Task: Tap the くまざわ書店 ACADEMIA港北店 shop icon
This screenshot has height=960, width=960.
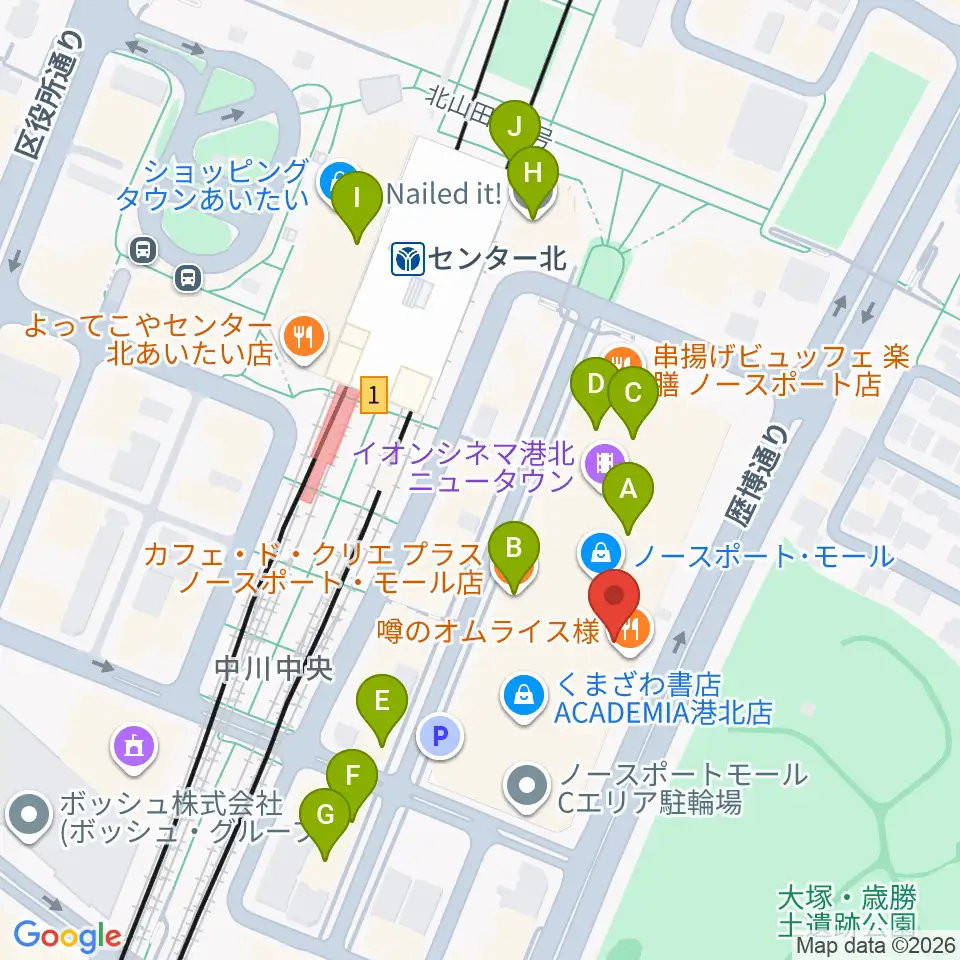Action: pyautogui.click(x=523, y=691)
